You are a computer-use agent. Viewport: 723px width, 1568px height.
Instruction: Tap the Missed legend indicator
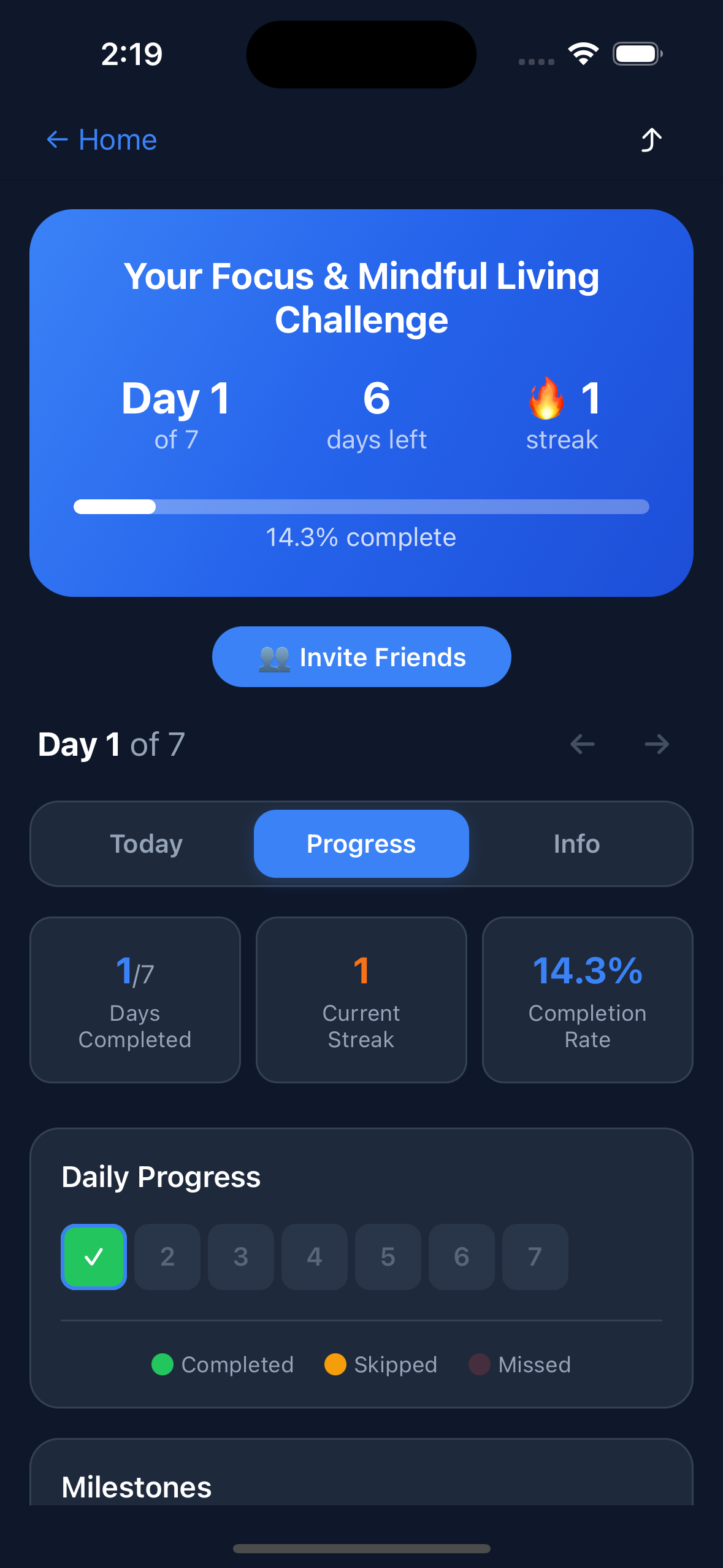(480, 1364)
